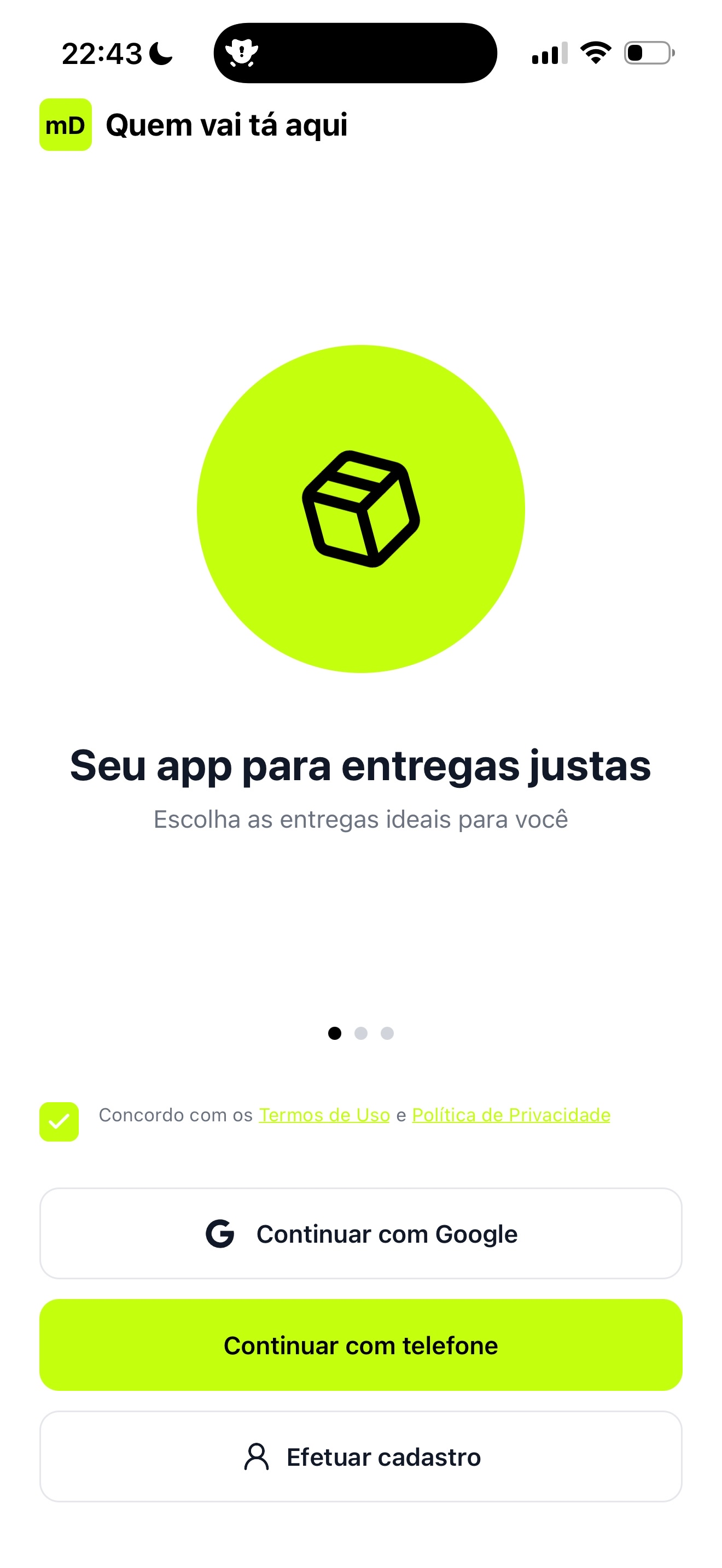Open the Política de Privacidade link

pos(511,1115)
